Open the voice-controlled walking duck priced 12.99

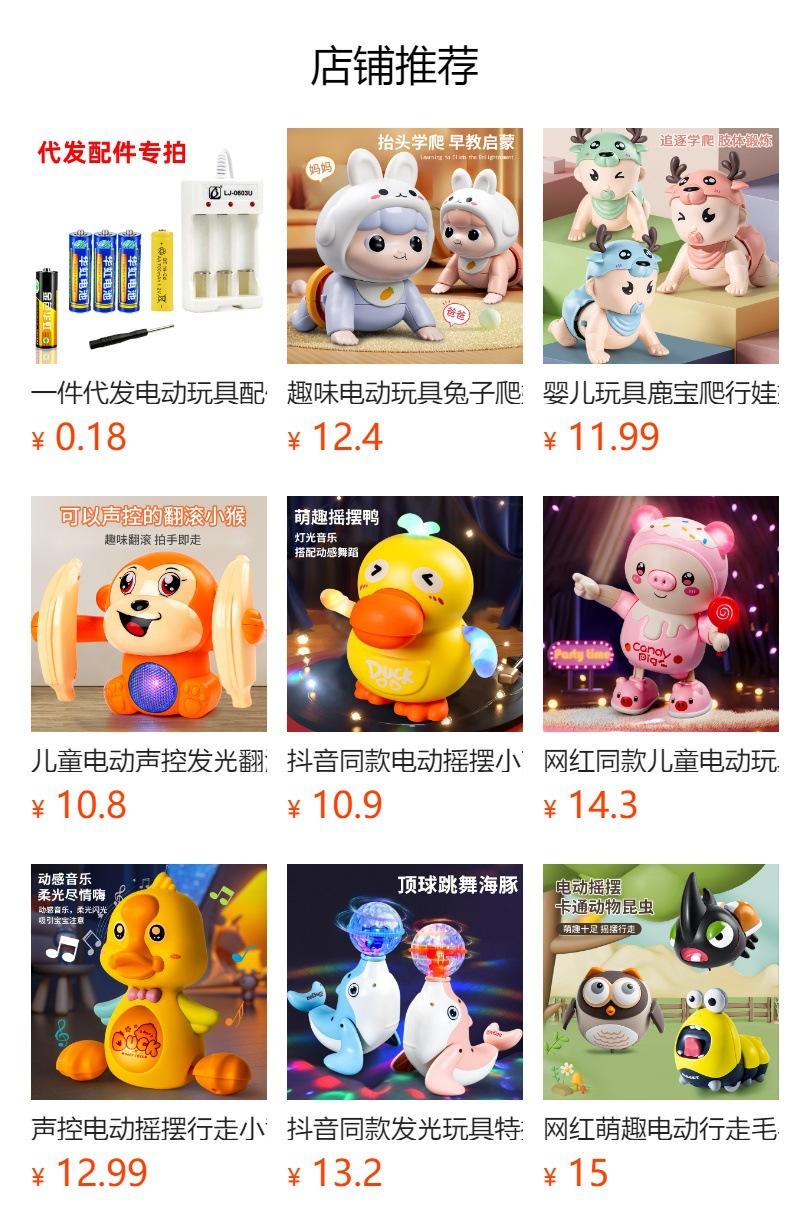(149, 982)
